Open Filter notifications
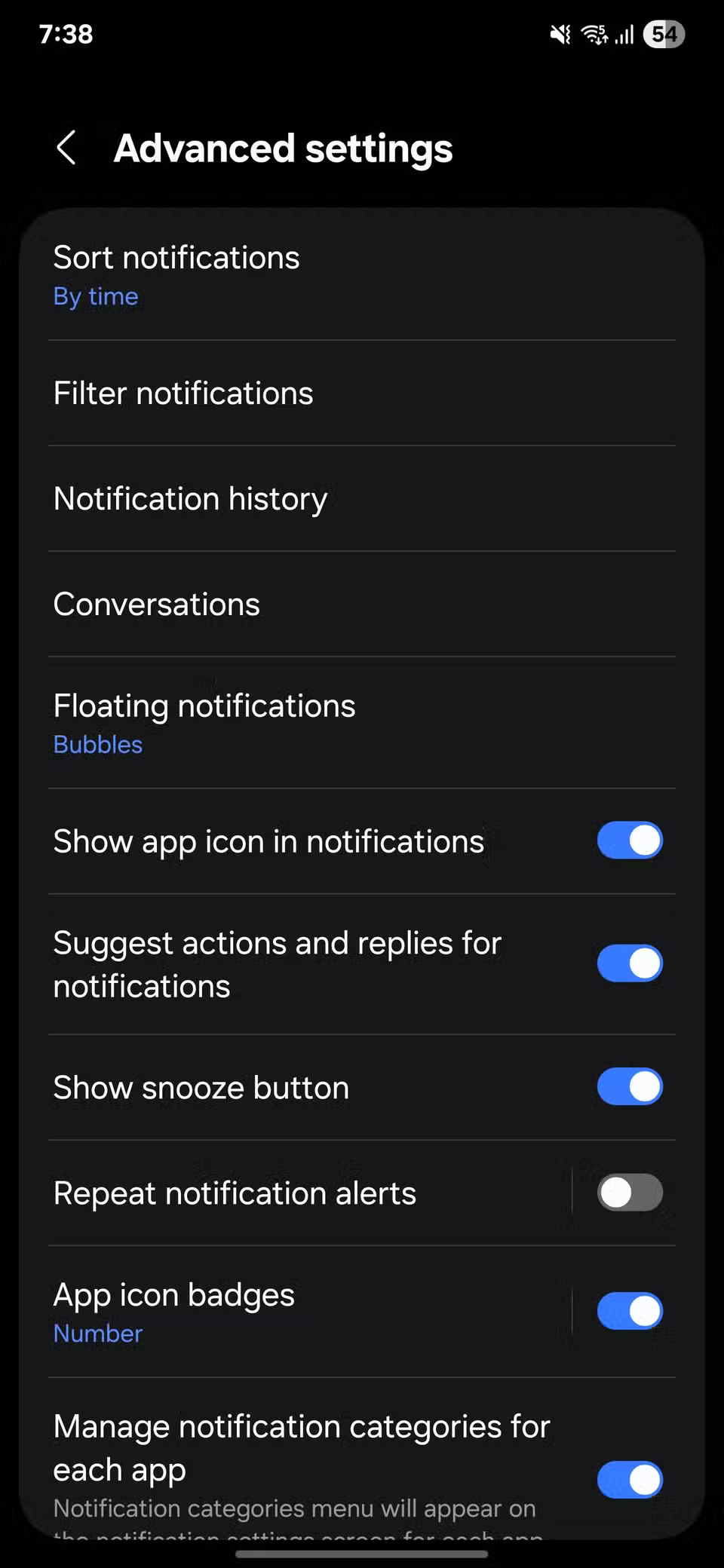 (302, 394)
